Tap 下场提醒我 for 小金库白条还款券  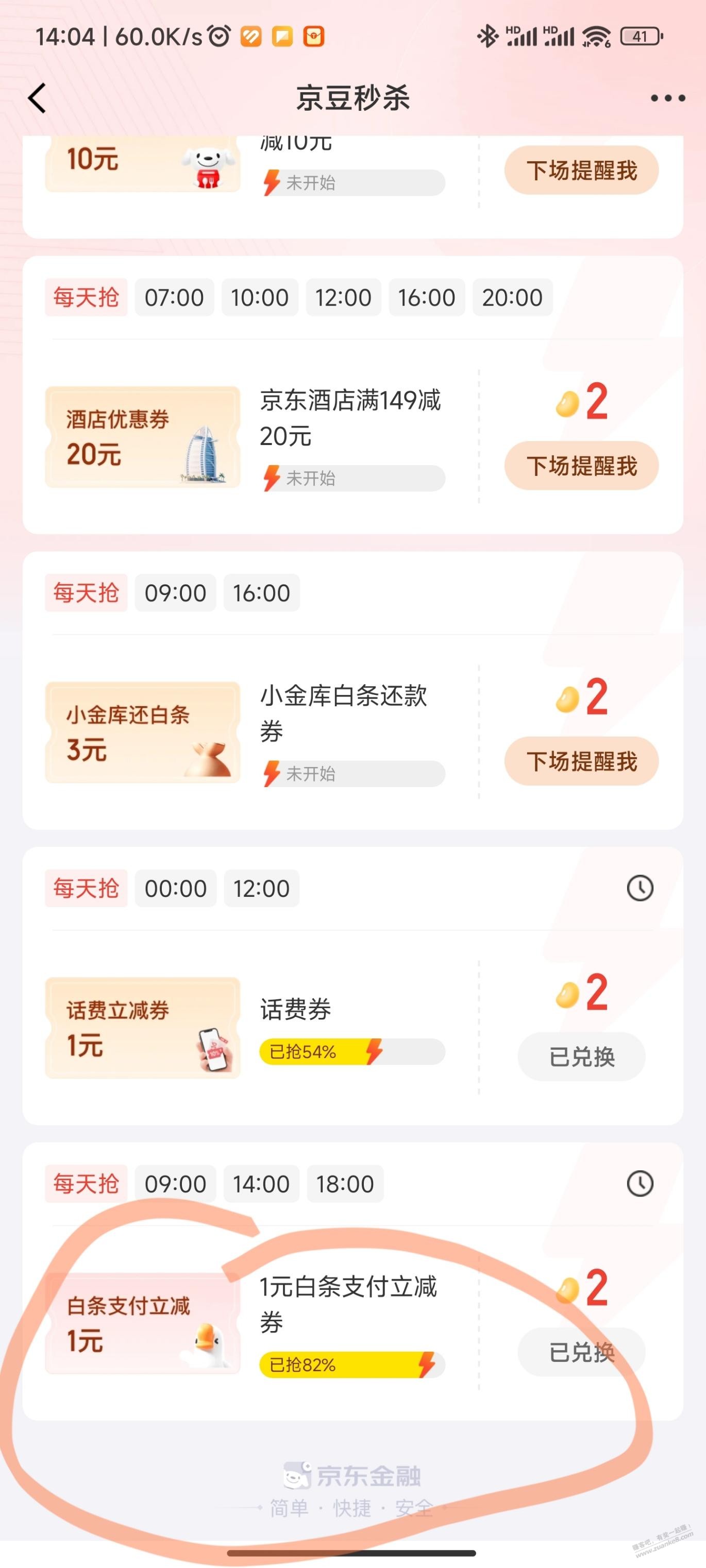[581, 761]
